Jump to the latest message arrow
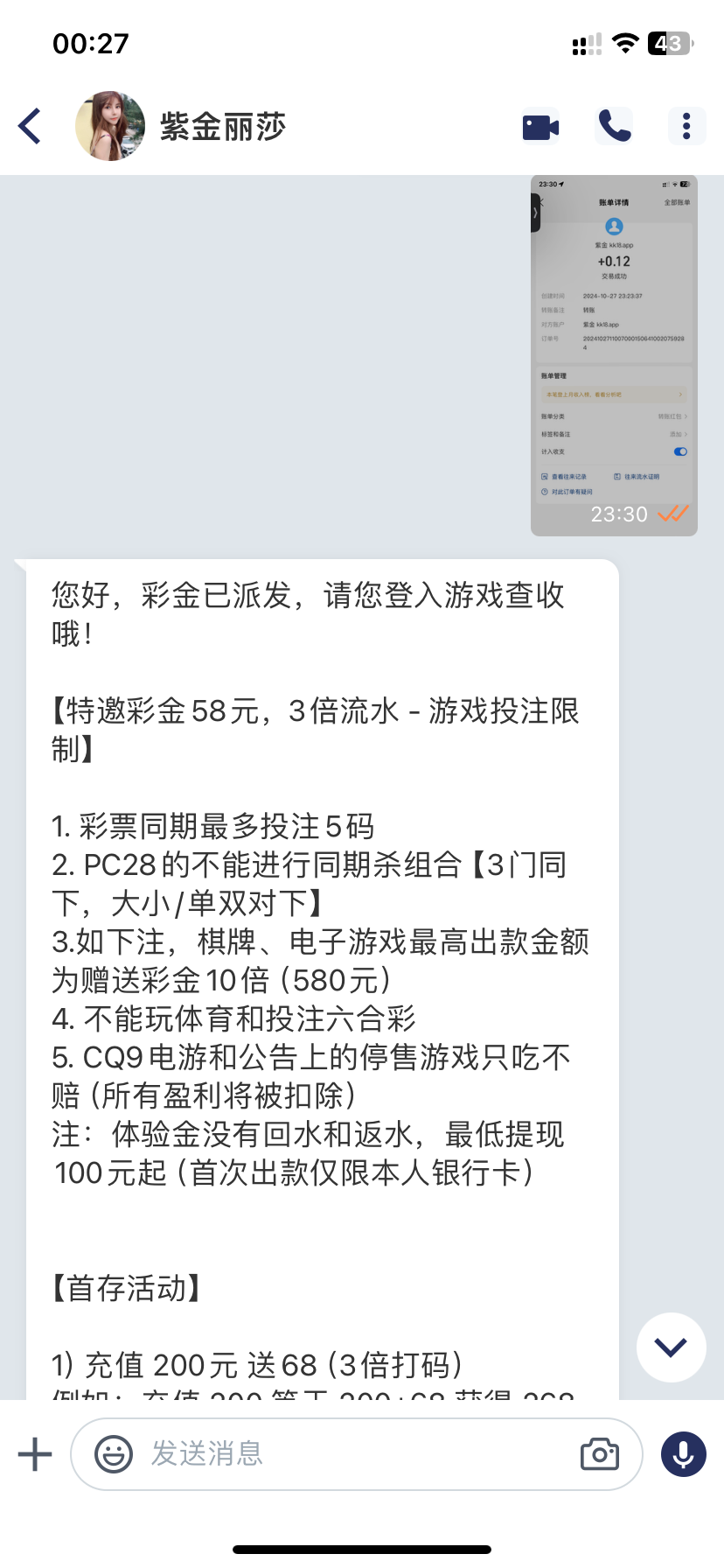 [671, 1347]
